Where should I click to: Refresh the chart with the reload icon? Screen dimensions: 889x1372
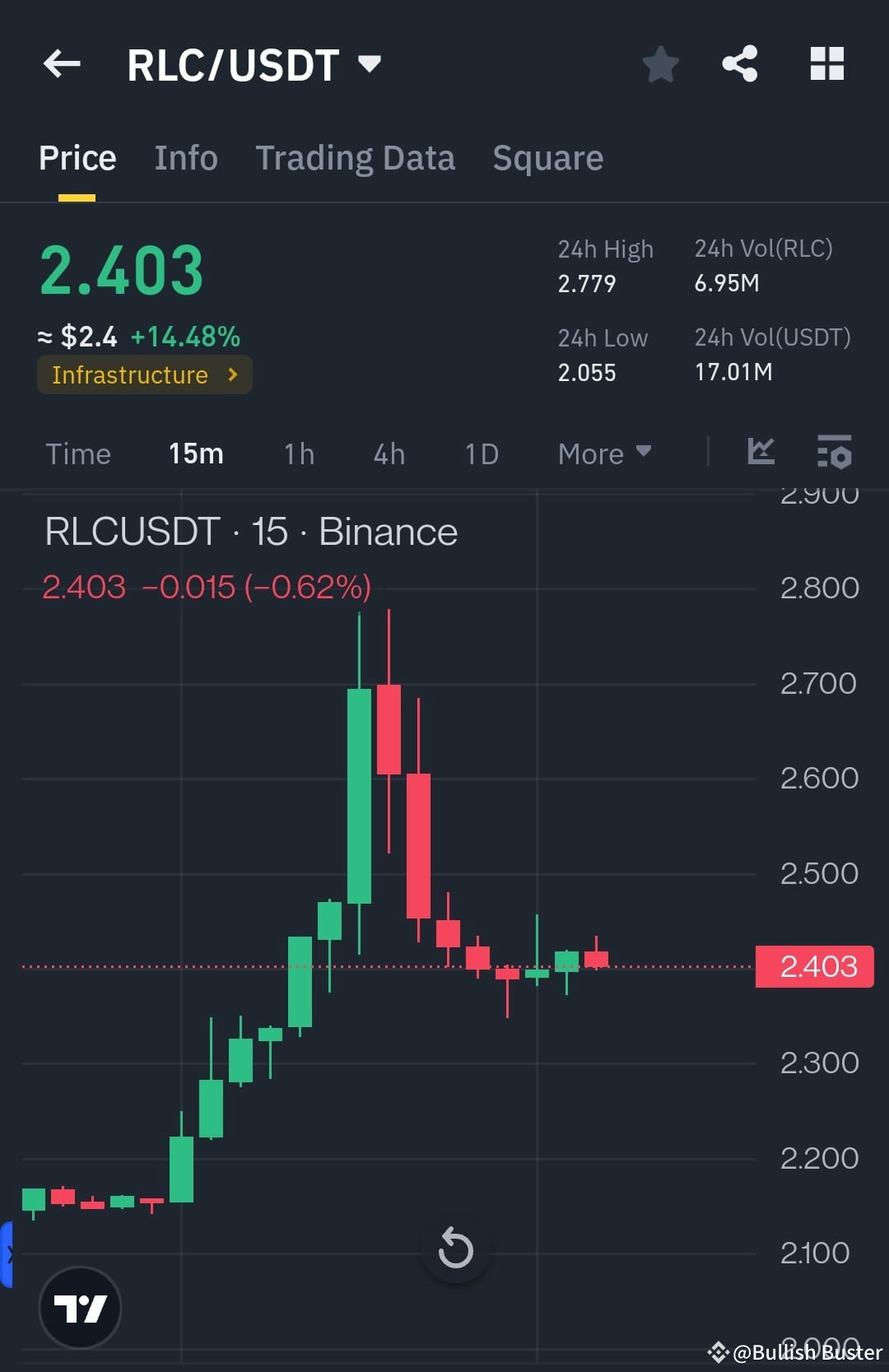coord(456,1249)
